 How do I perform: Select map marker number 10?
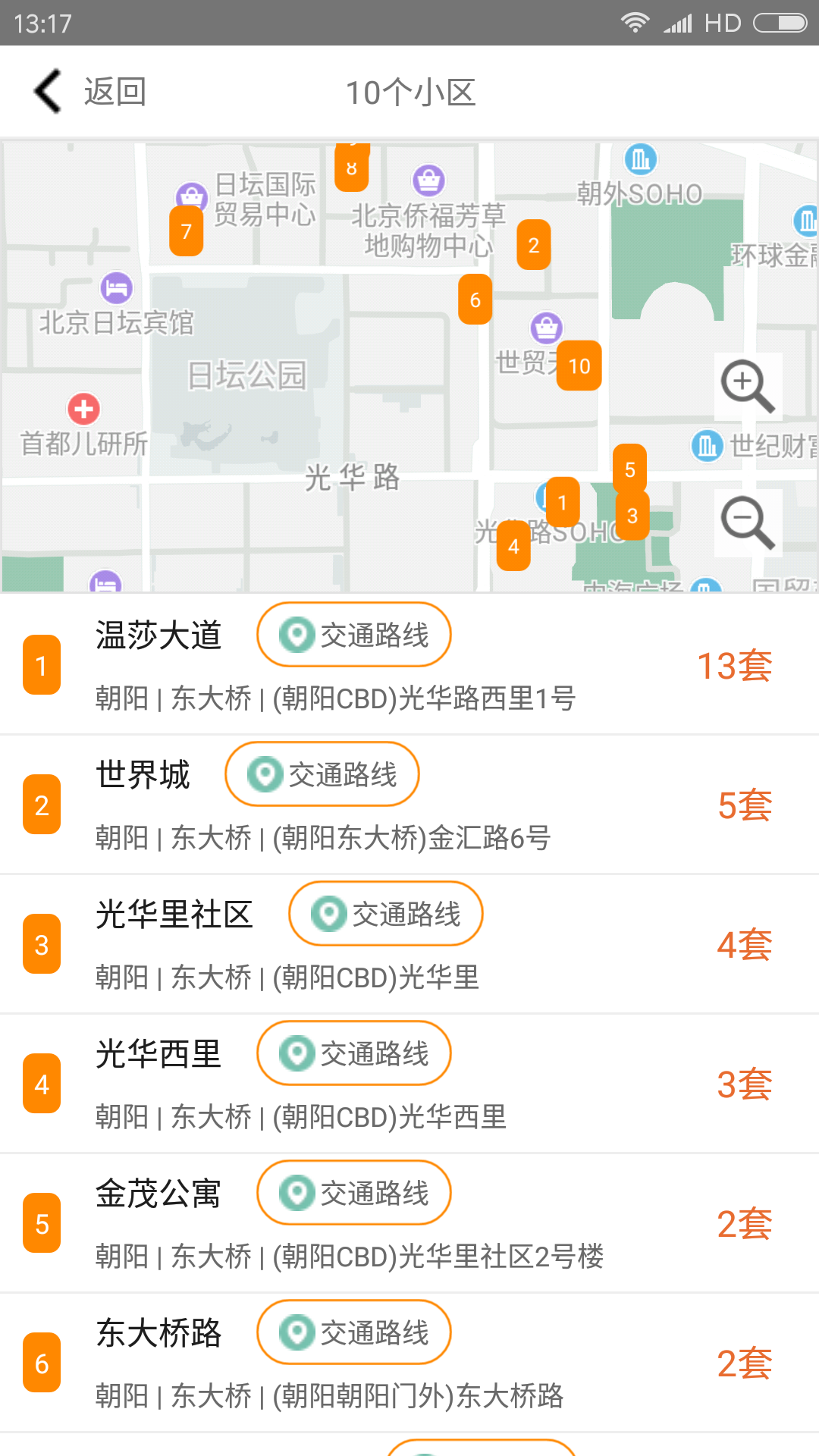[579, 366]
